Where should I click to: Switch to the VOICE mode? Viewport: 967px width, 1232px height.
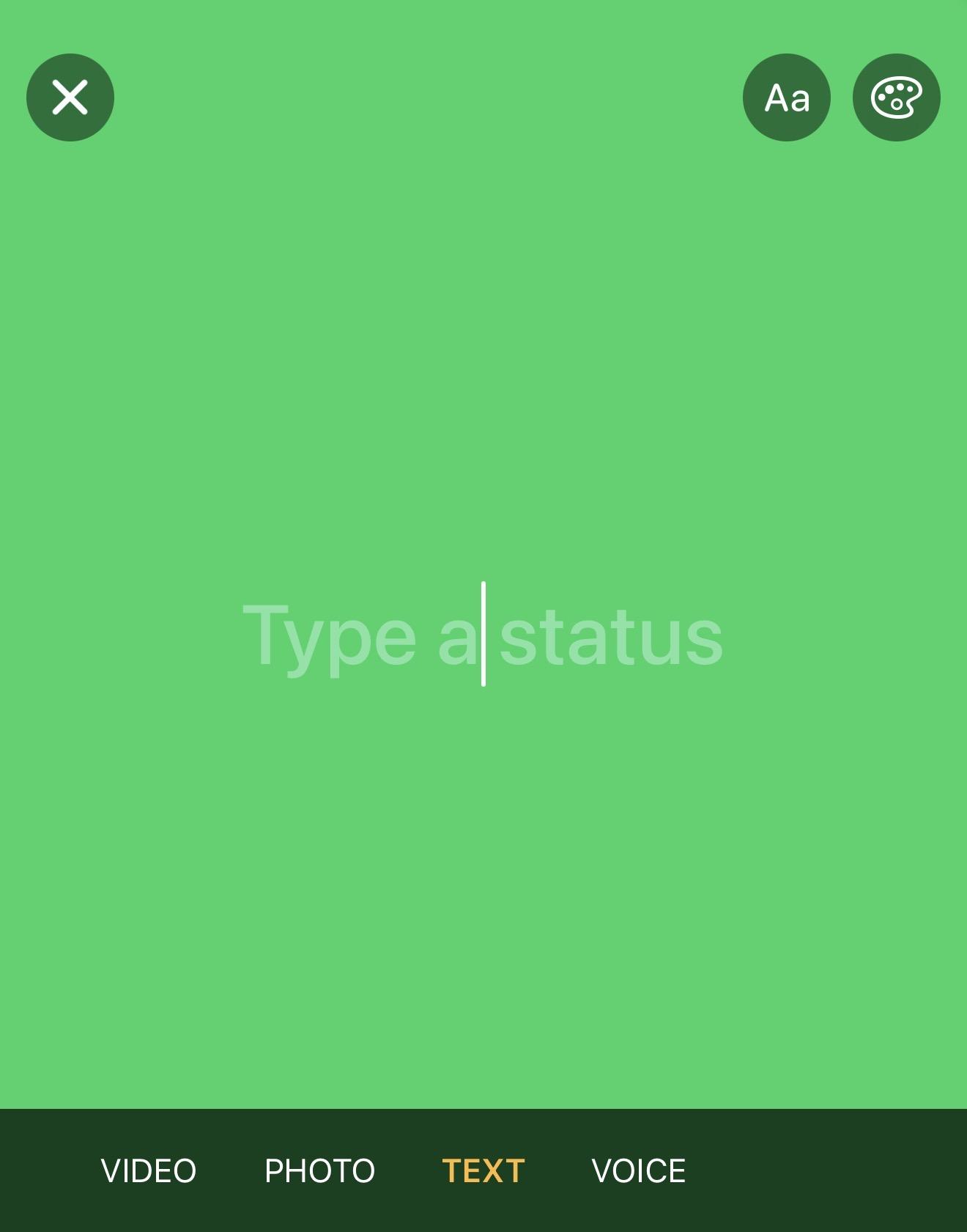638,1170
